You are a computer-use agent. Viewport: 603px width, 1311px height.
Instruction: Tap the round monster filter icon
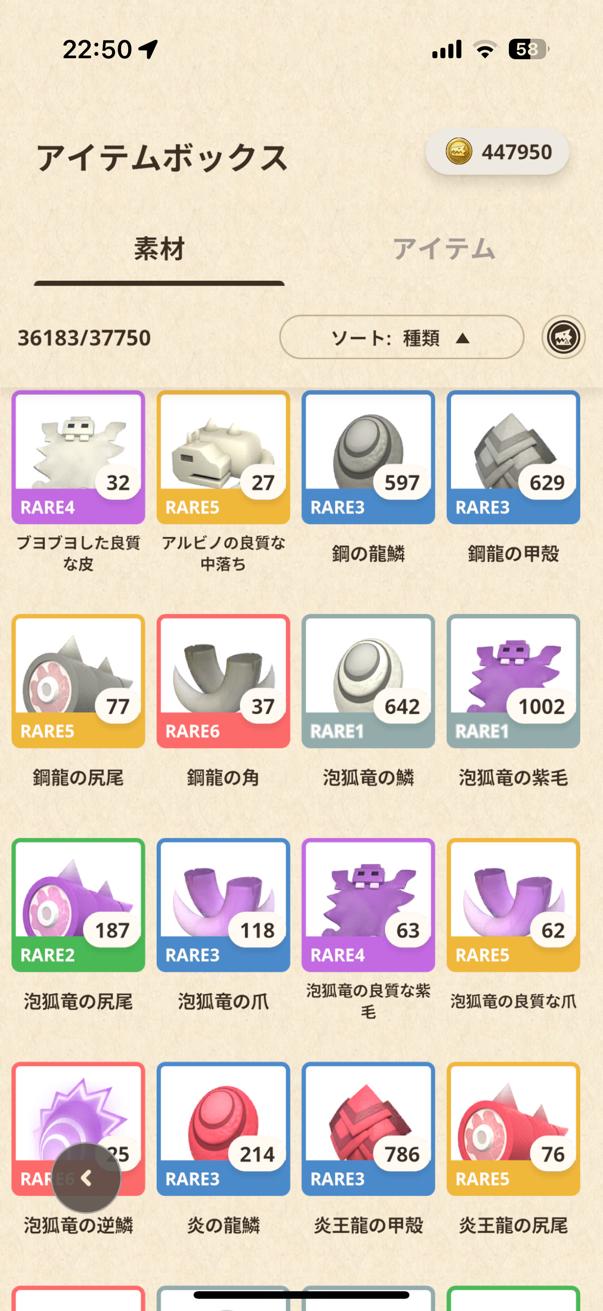click(x=563, y=338)
